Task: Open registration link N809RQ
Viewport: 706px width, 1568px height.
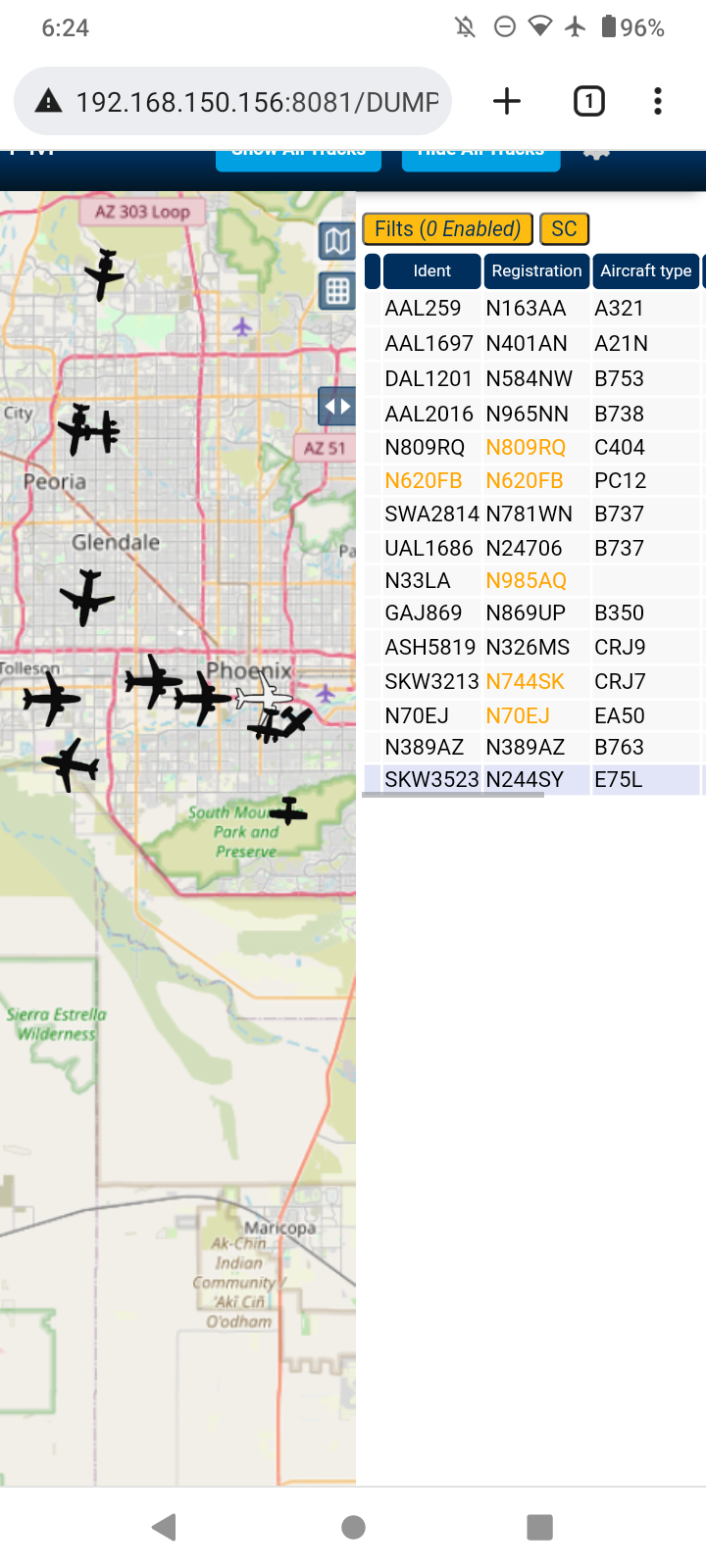Action: 526,448
